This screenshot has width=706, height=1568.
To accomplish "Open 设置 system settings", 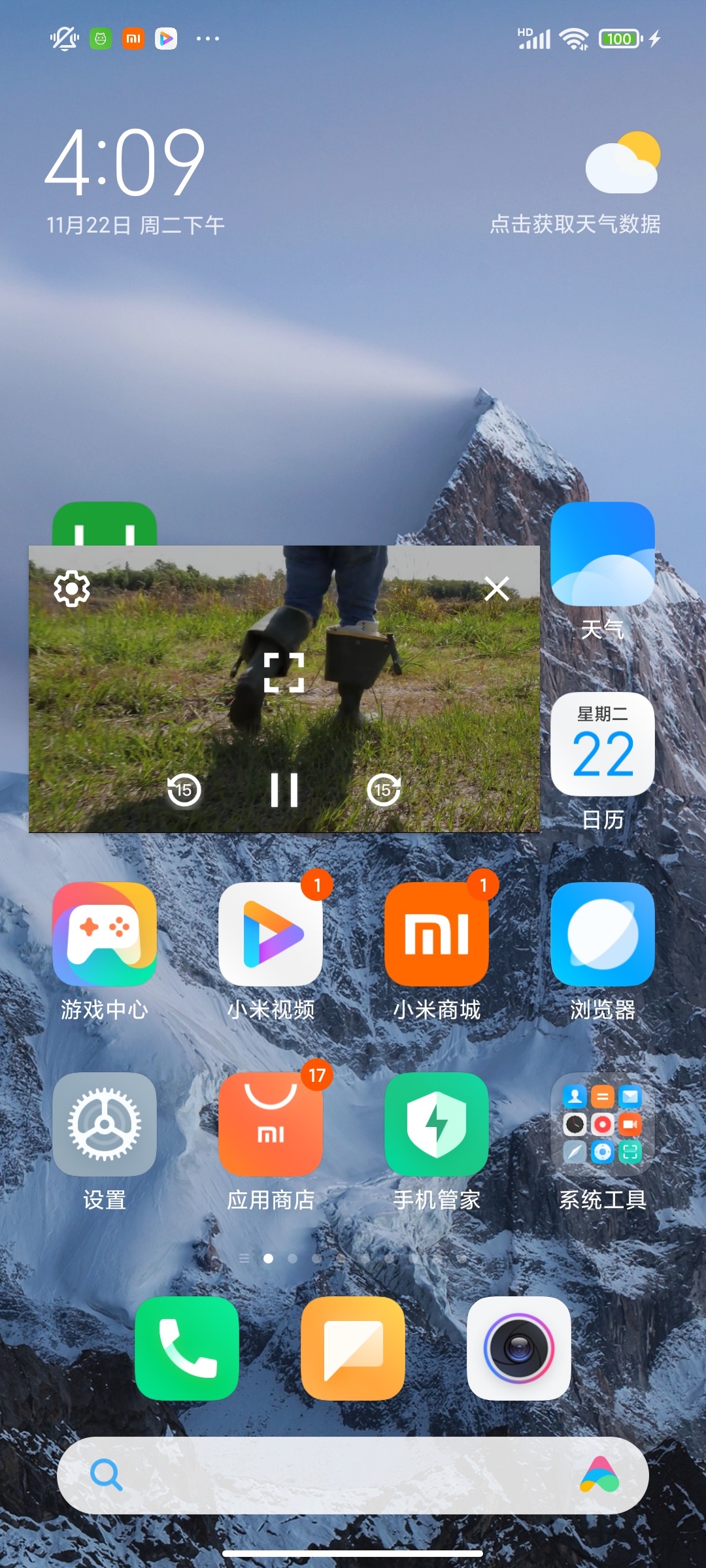I will click(x=105, y=1124).
